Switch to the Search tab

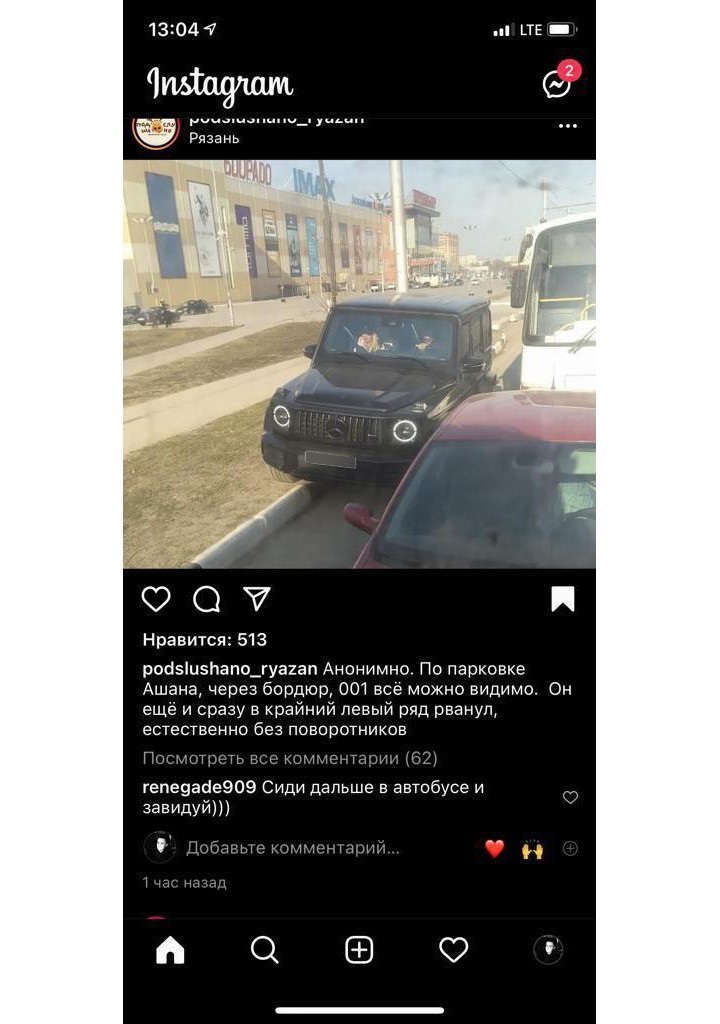264,950
